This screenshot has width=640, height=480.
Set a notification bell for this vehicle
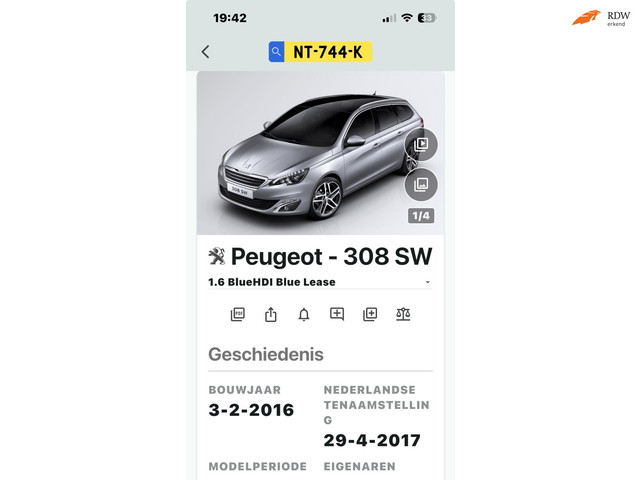coord(304,314)
